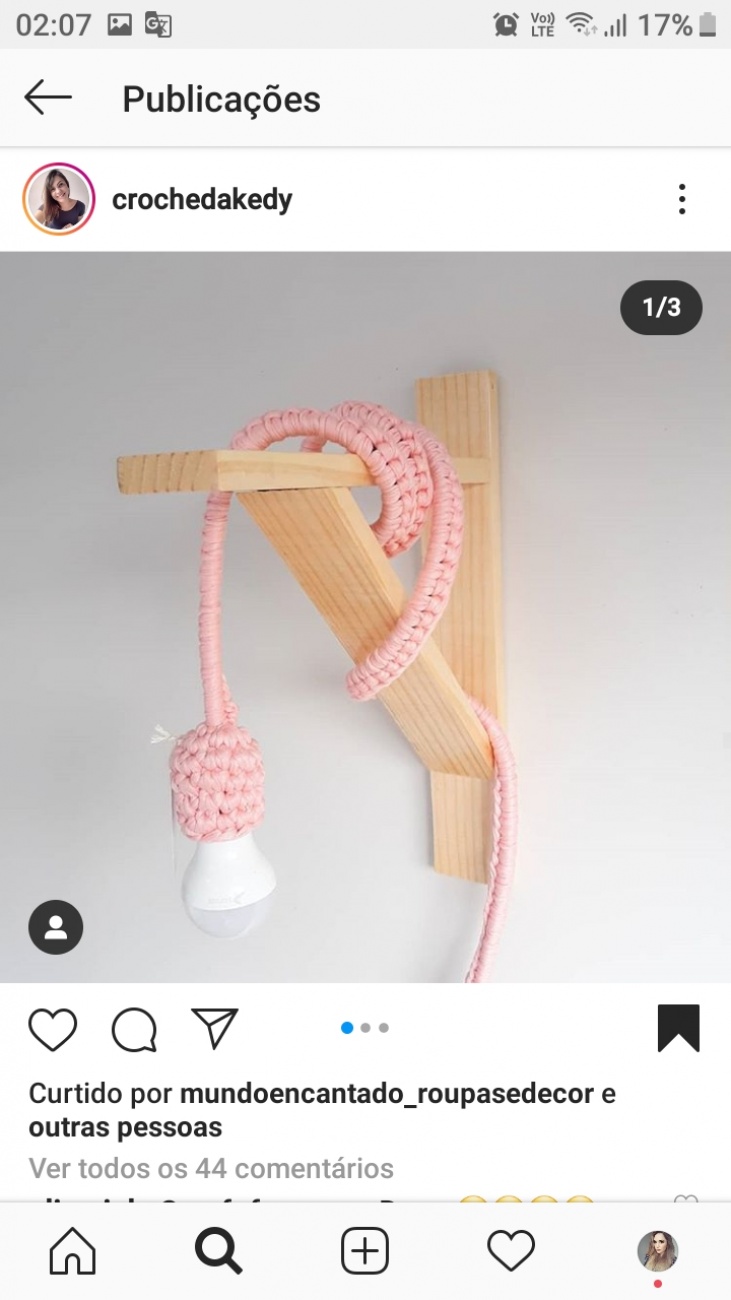
Task: Open own profile tab
Action: click(657, 1251)
